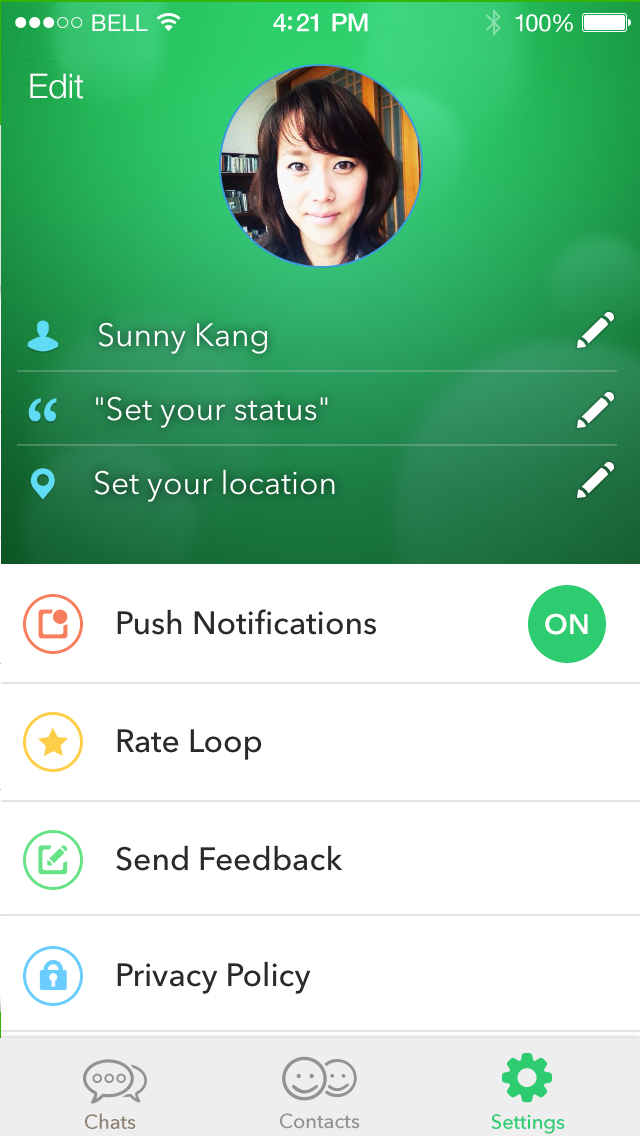
Task: Edit the location with the pencil icon
Action: (595, 482)
